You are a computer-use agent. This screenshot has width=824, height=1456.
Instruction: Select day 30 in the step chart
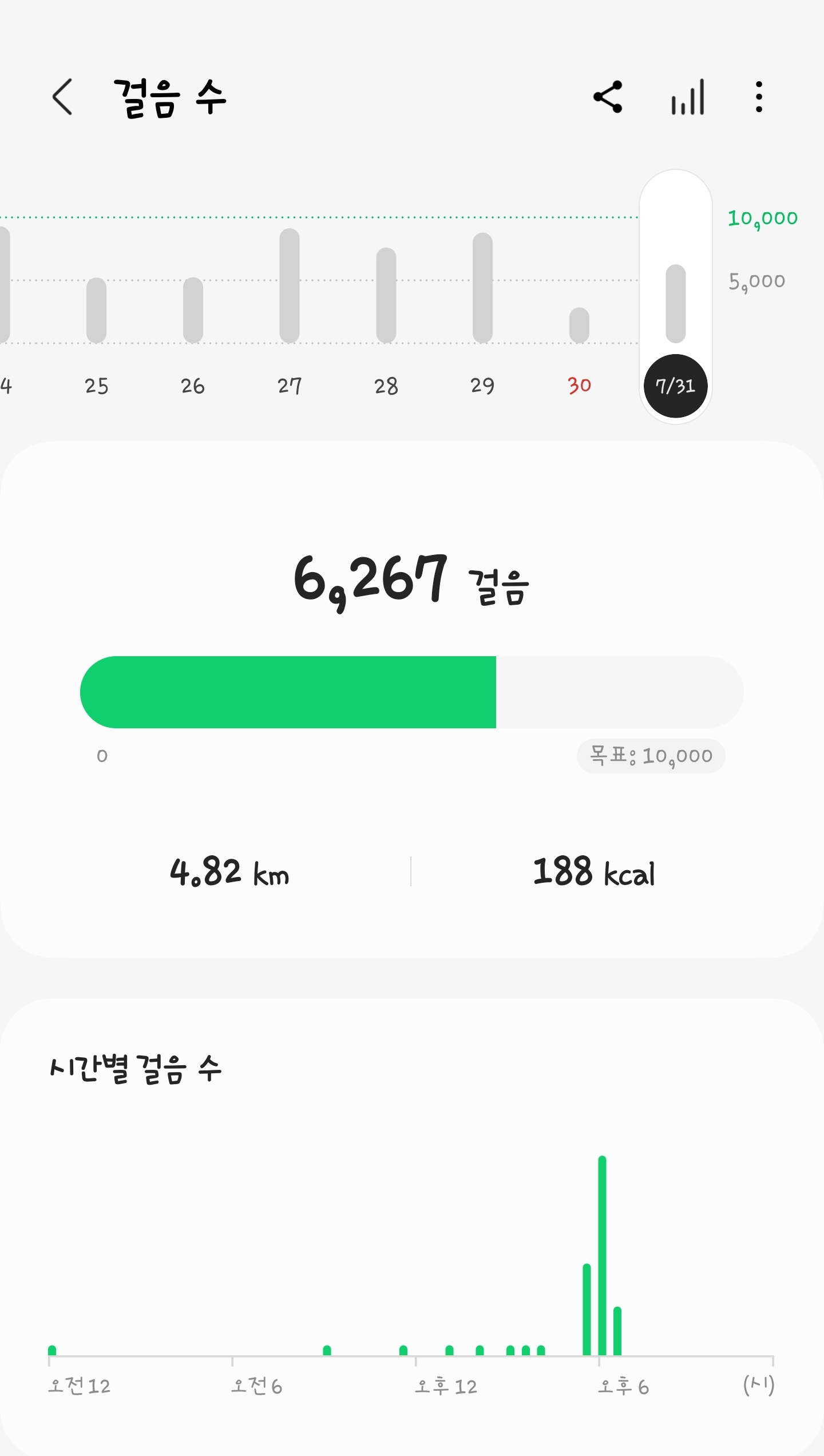point(579,386)
